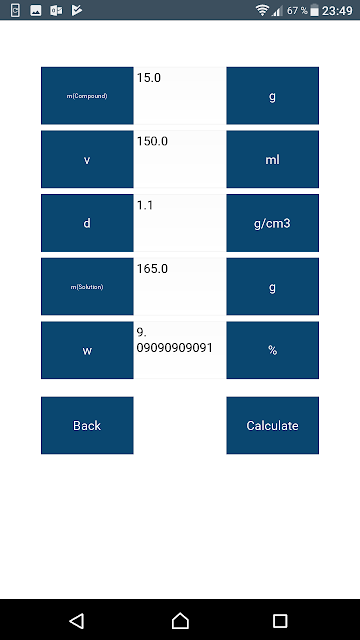Go to the system home screen

(x=180, y=620)
